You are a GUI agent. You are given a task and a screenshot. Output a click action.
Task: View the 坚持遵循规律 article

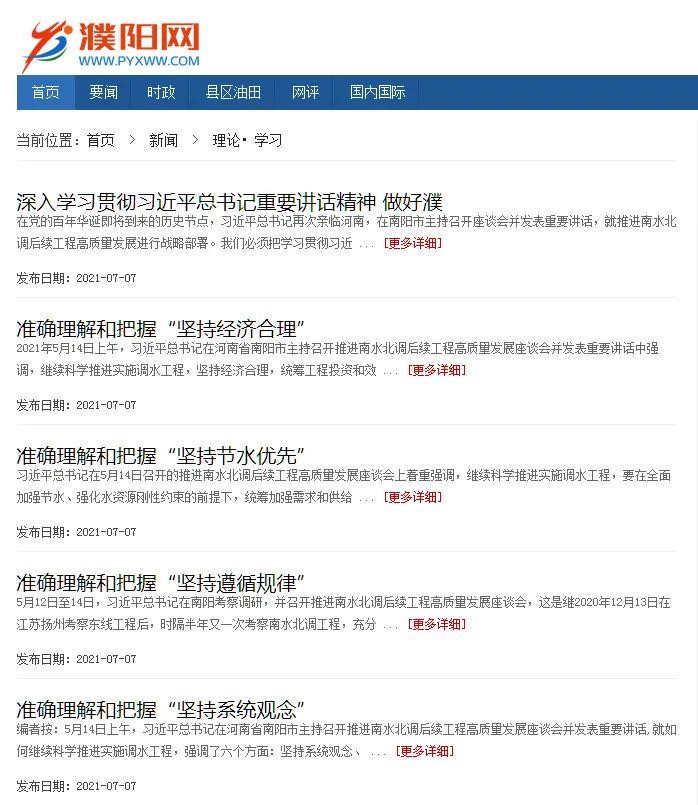[x=161, y=582]
